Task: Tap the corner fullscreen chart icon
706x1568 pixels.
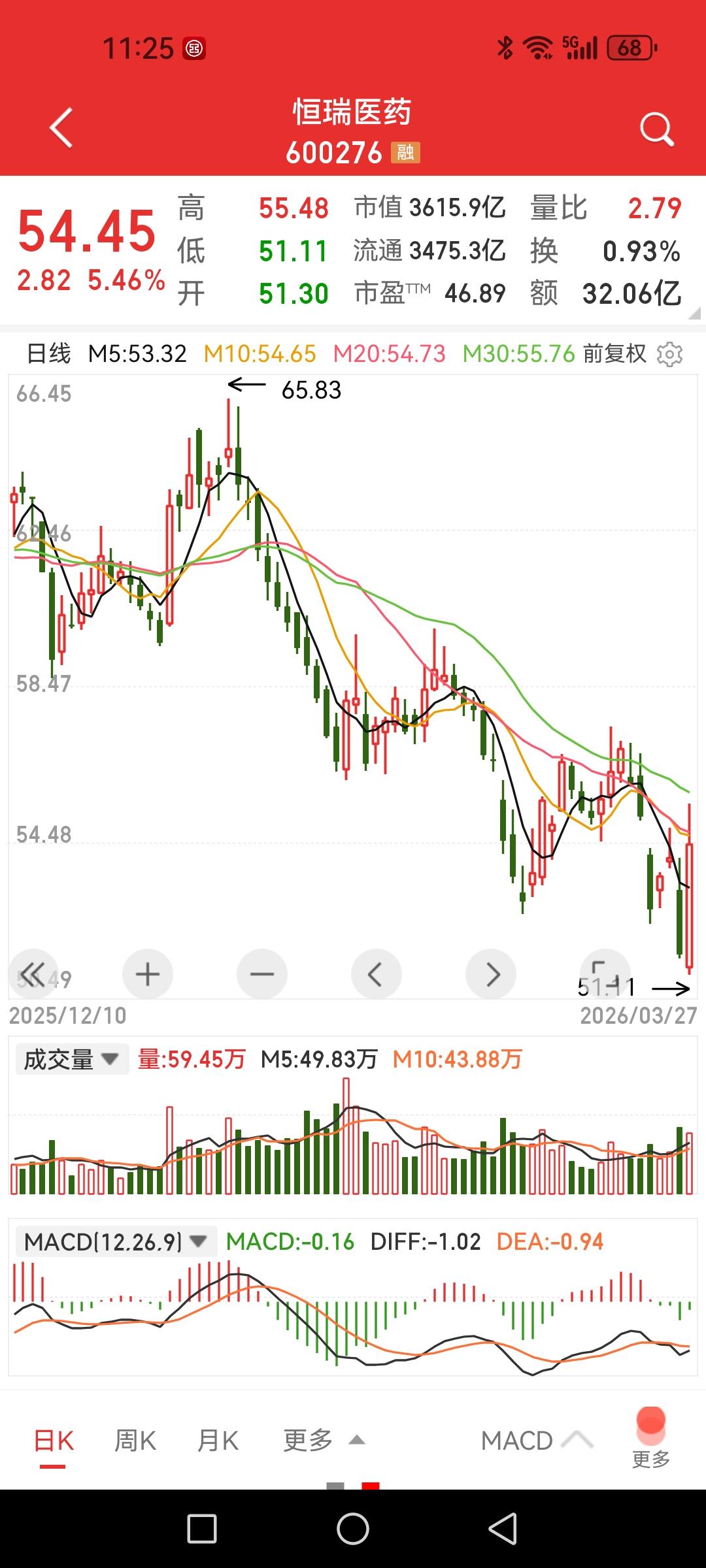Action: pos(605,973)
